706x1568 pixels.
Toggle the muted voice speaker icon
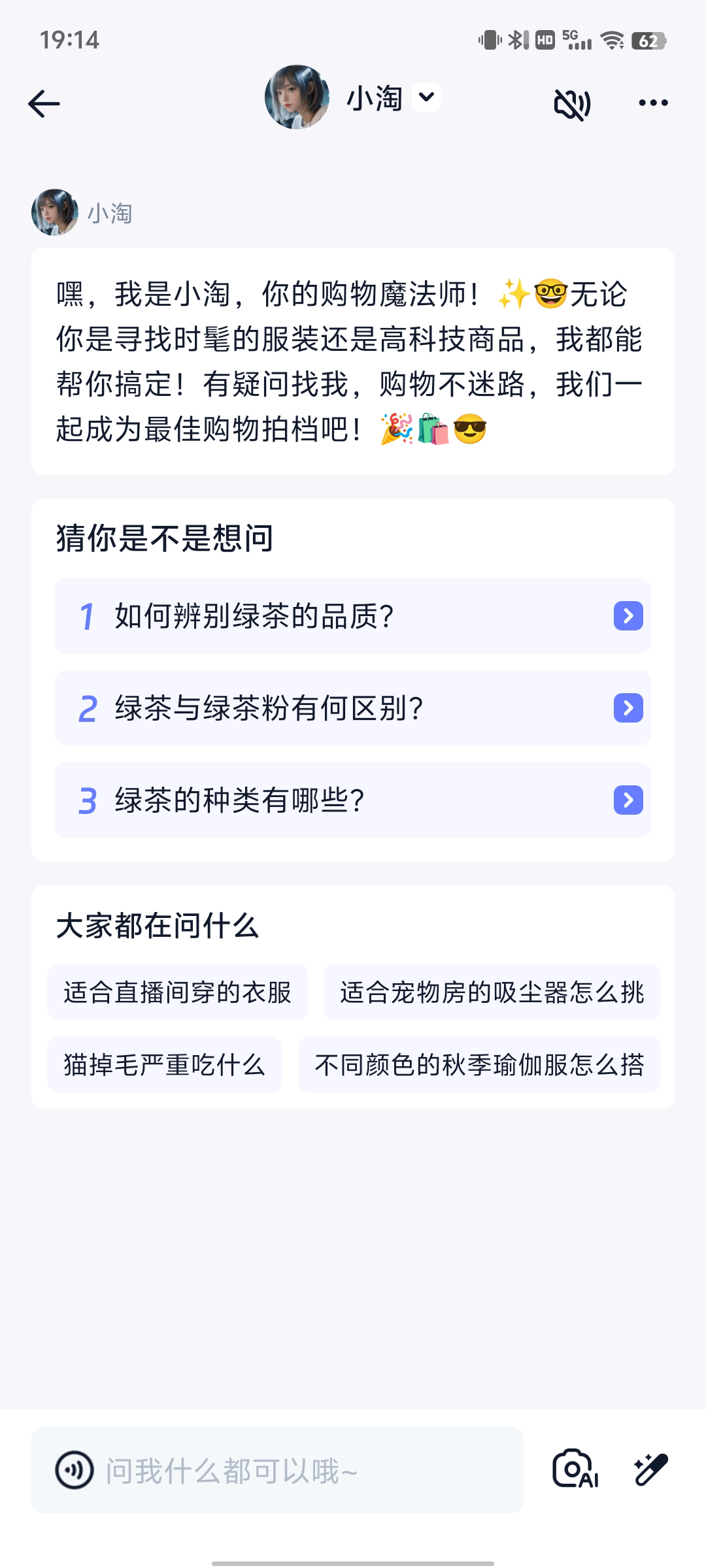pos(572,103)
